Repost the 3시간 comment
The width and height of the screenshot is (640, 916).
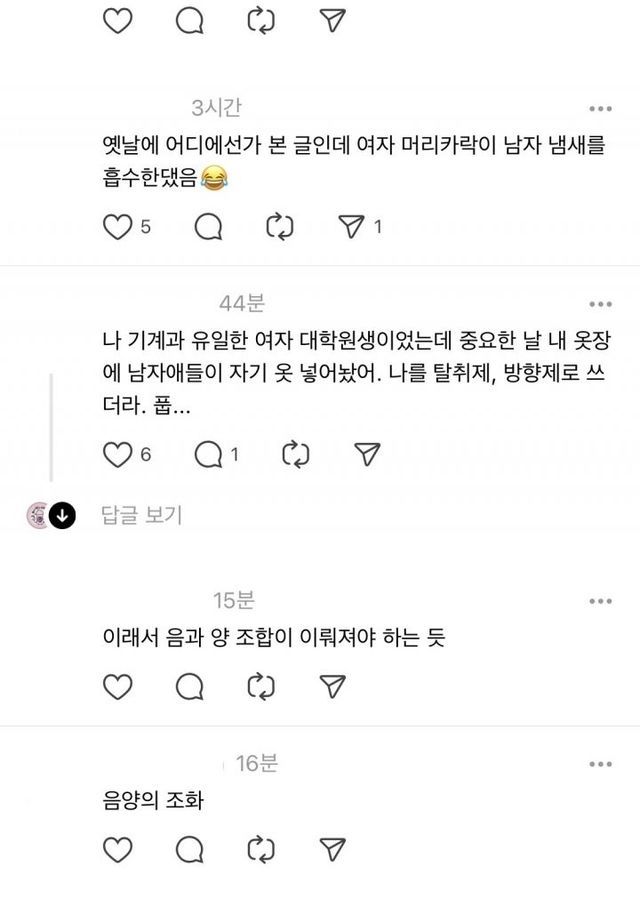pyautogui.click(x=279, y=228)
